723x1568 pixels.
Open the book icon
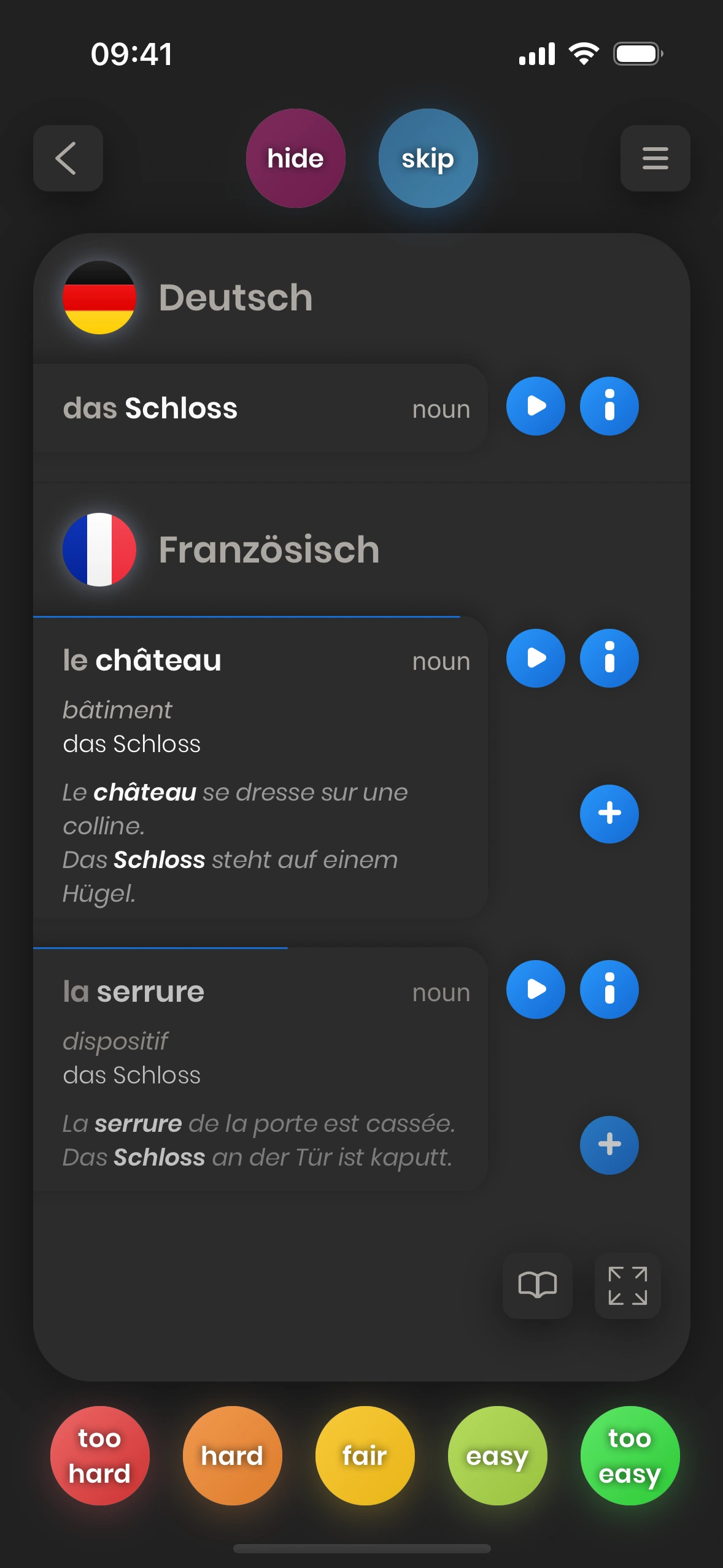tap(537, 1285)
